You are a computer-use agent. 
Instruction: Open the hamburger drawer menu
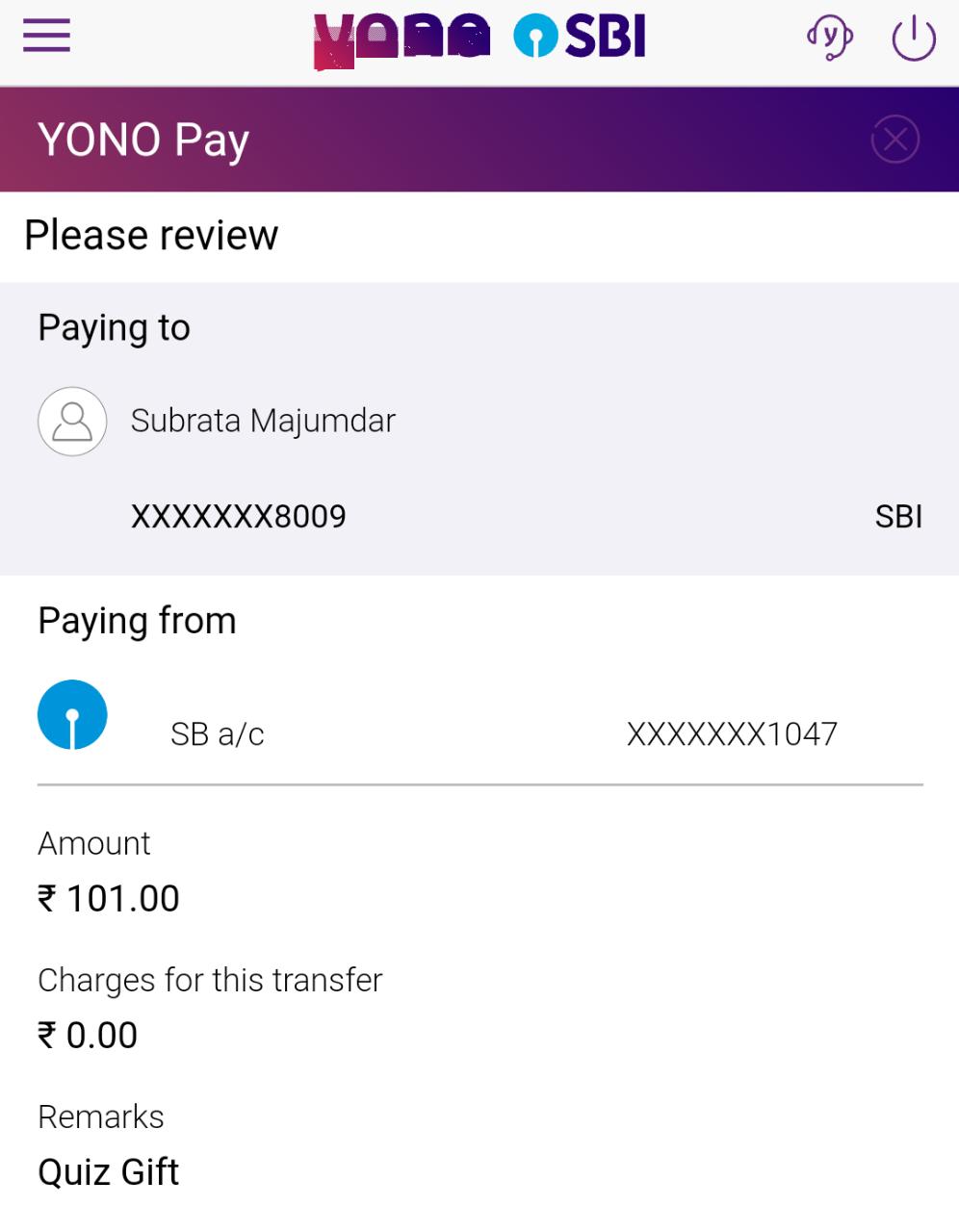(x=46, y=37)
